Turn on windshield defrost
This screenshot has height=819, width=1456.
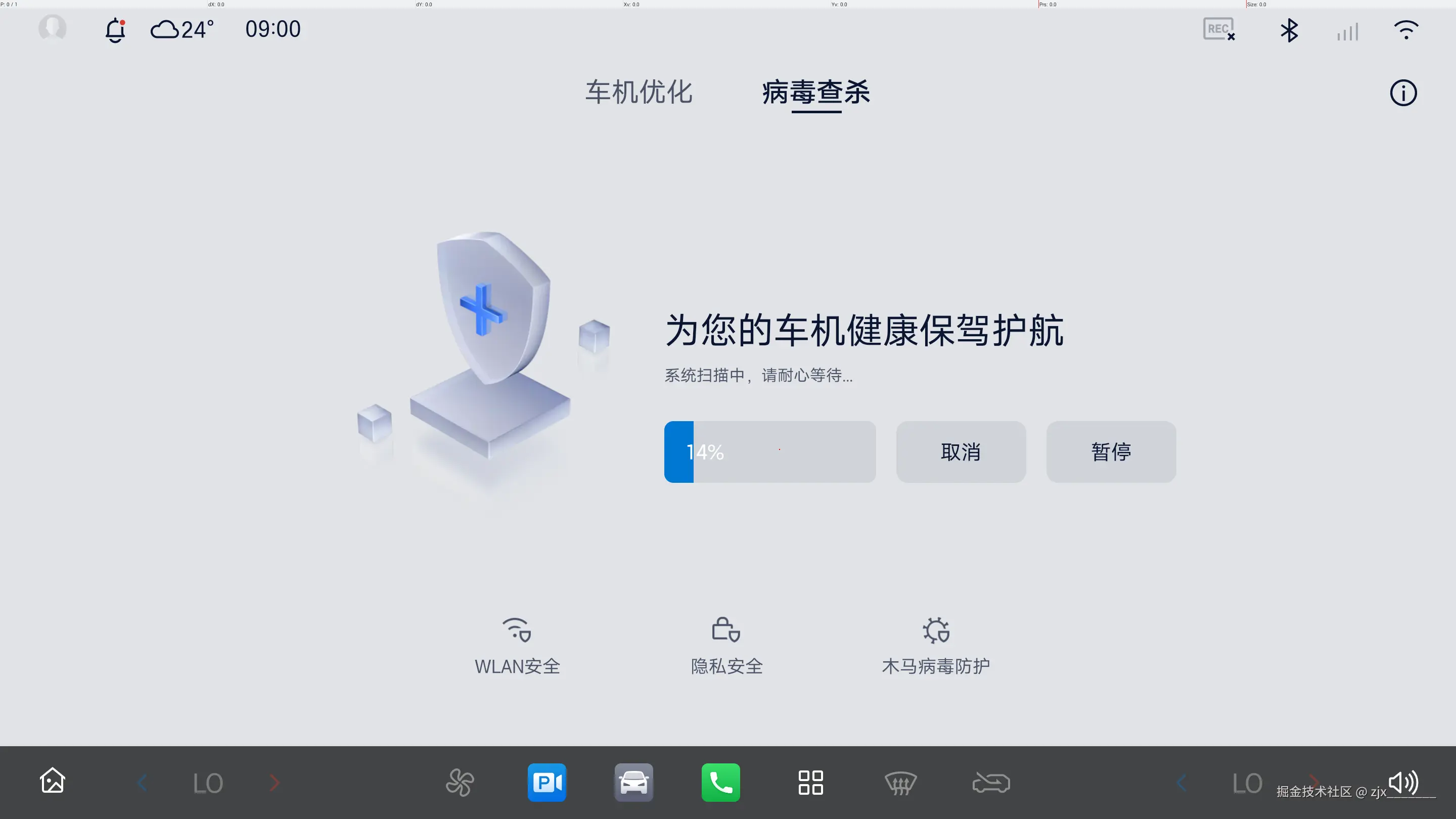(900, 783)
